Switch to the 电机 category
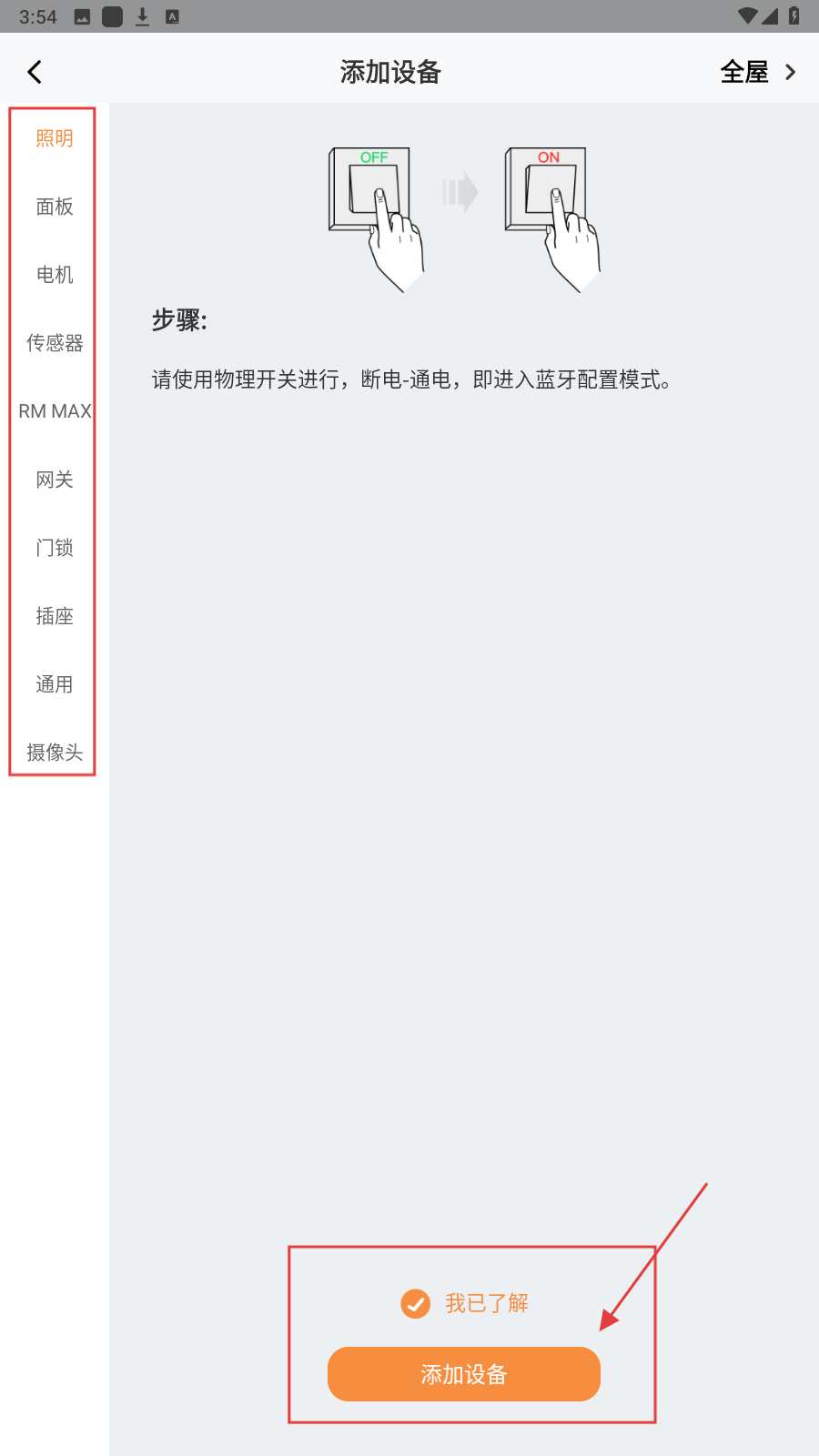This screenshot has width=819, height=1456. click(x=55, y=275)
